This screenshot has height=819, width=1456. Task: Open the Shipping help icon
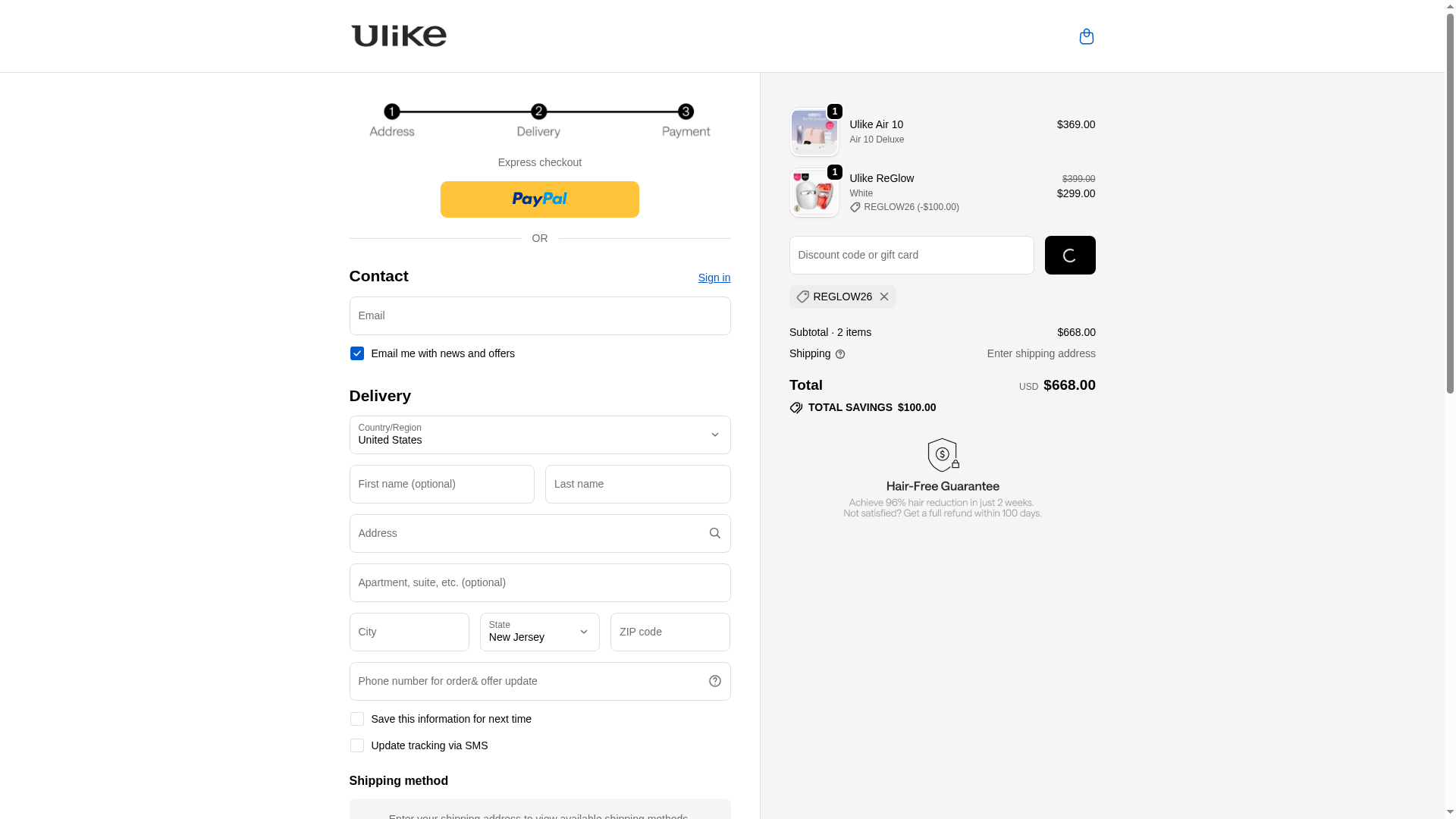839,354
